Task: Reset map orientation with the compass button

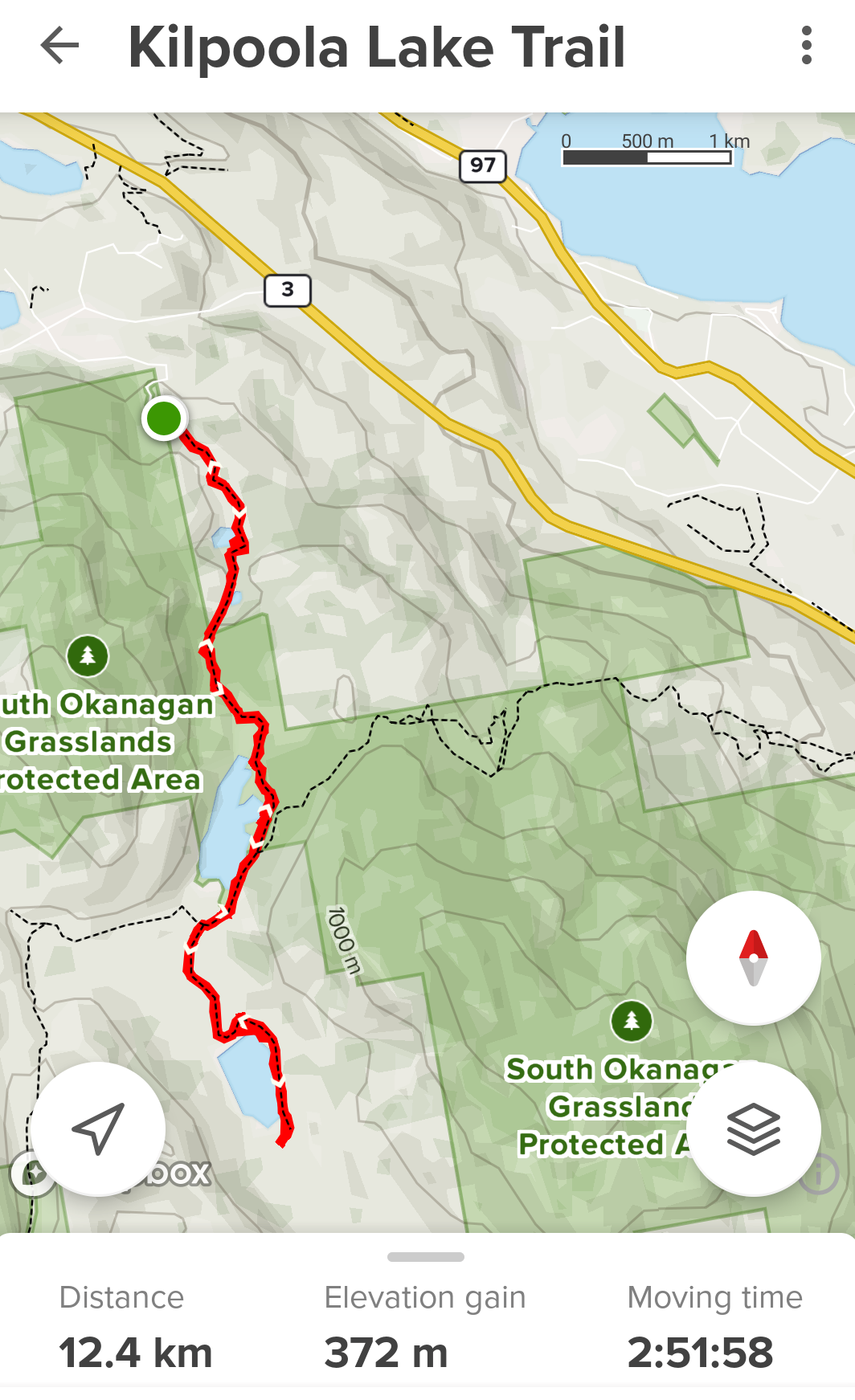Action: point(753,957)
